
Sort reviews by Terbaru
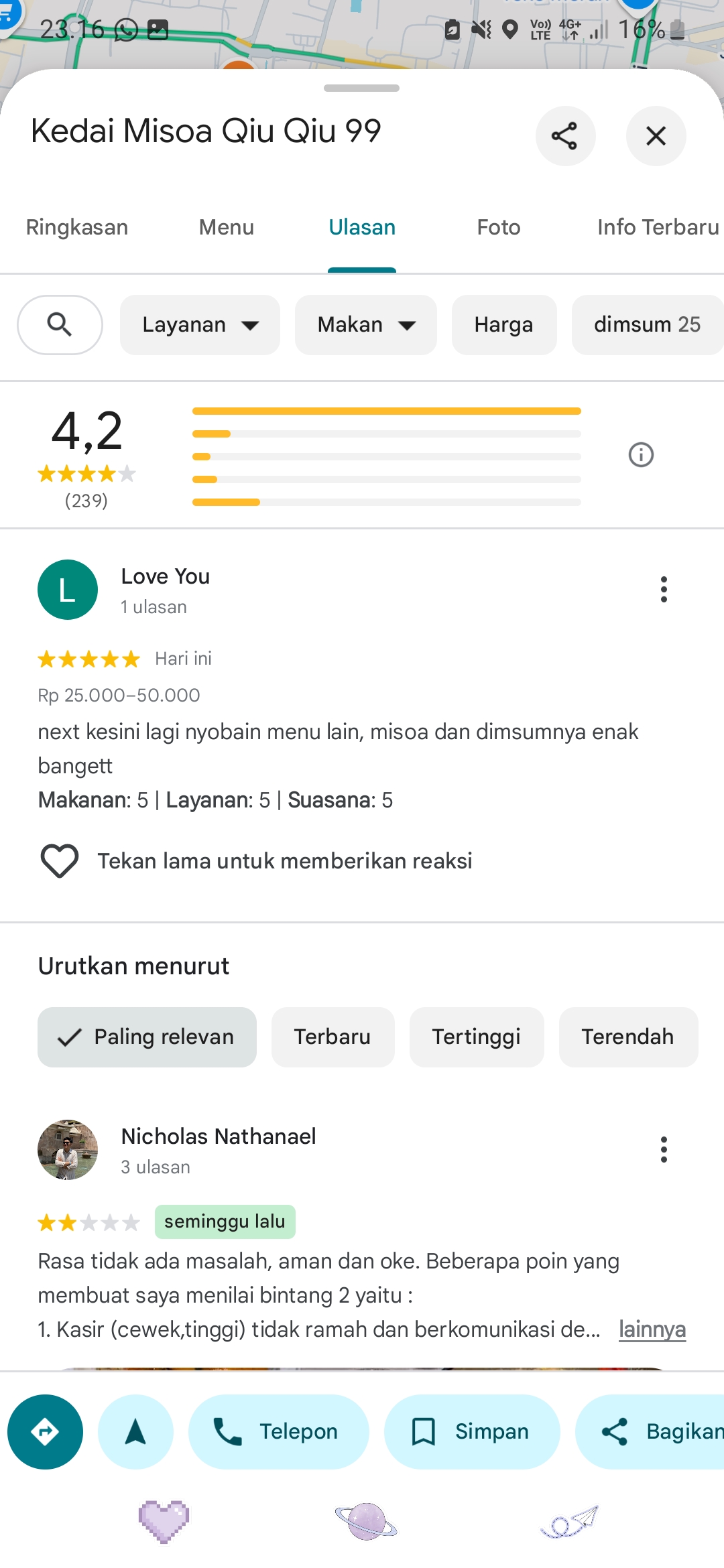333,1037
